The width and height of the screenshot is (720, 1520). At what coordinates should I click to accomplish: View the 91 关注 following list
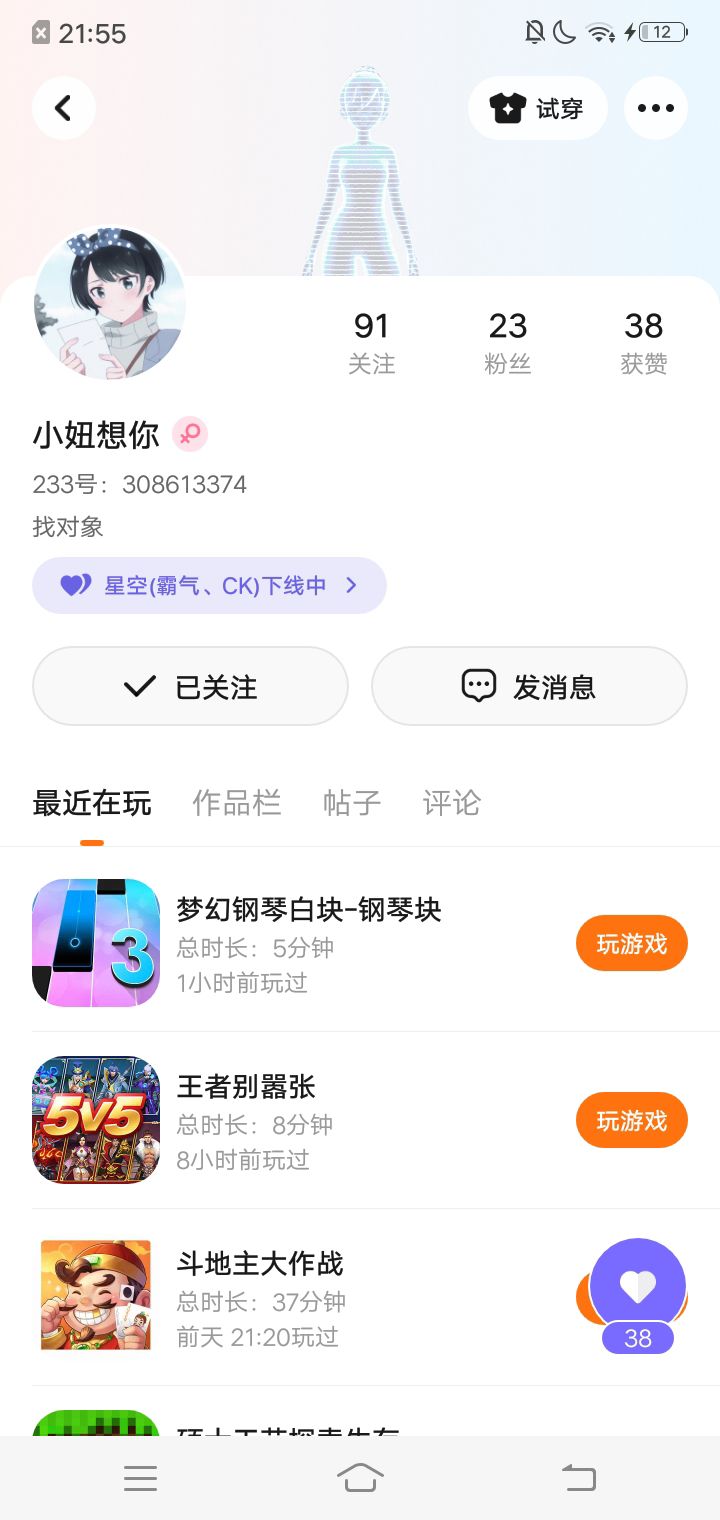371,341
